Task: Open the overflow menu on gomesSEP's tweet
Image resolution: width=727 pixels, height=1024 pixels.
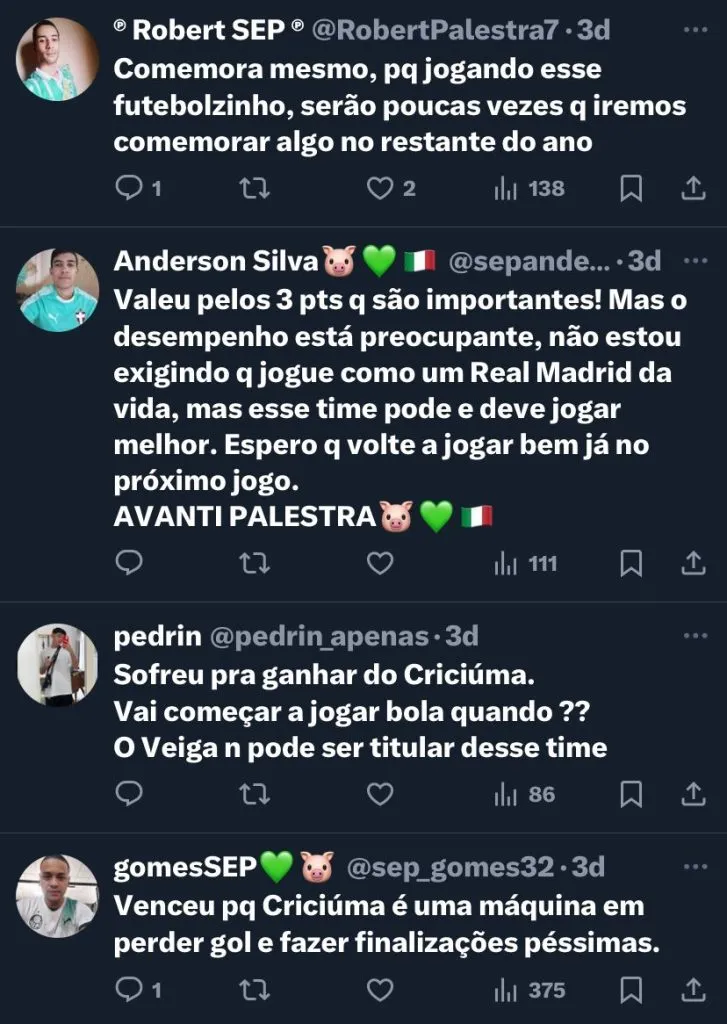Action: click(694, 868)
